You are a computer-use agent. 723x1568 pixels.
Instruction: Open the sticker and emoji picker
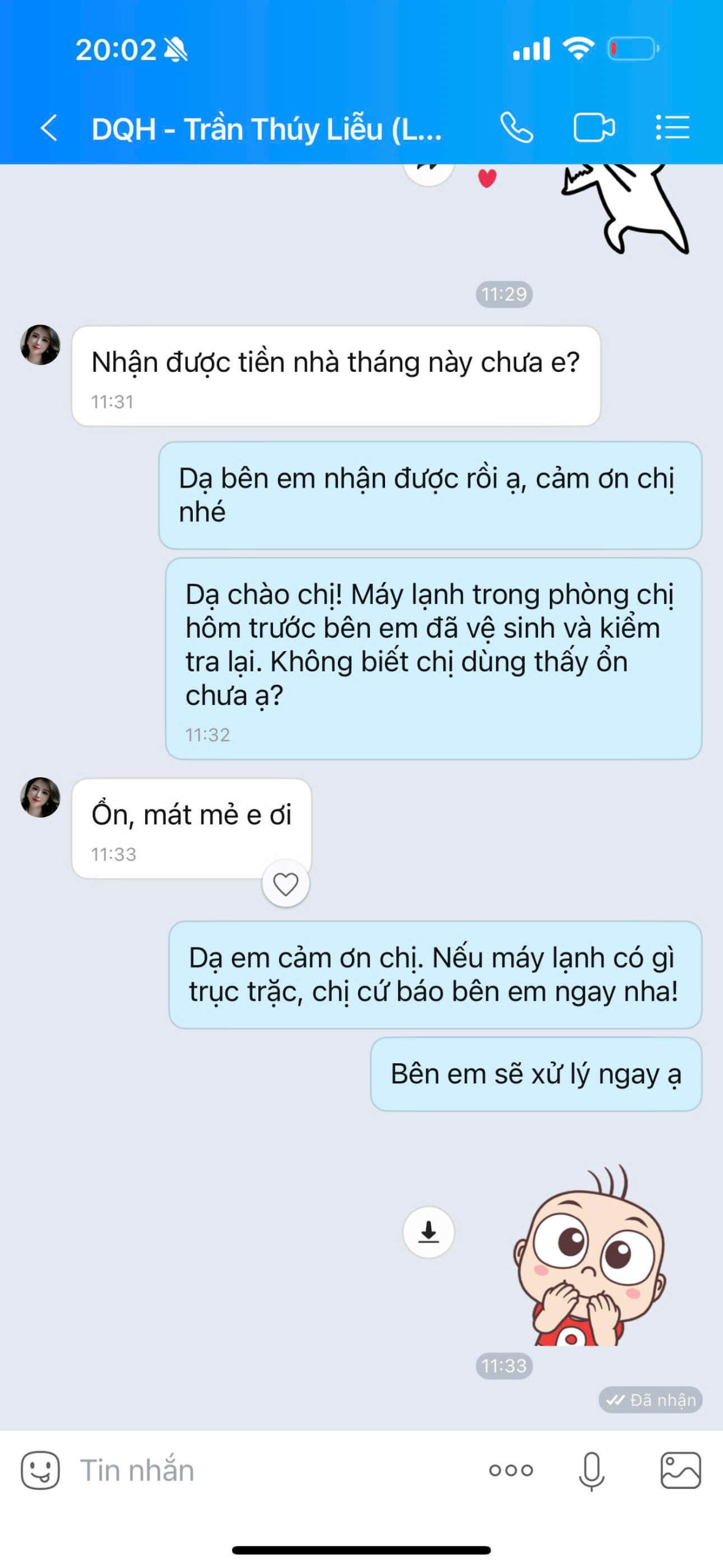40,1470
